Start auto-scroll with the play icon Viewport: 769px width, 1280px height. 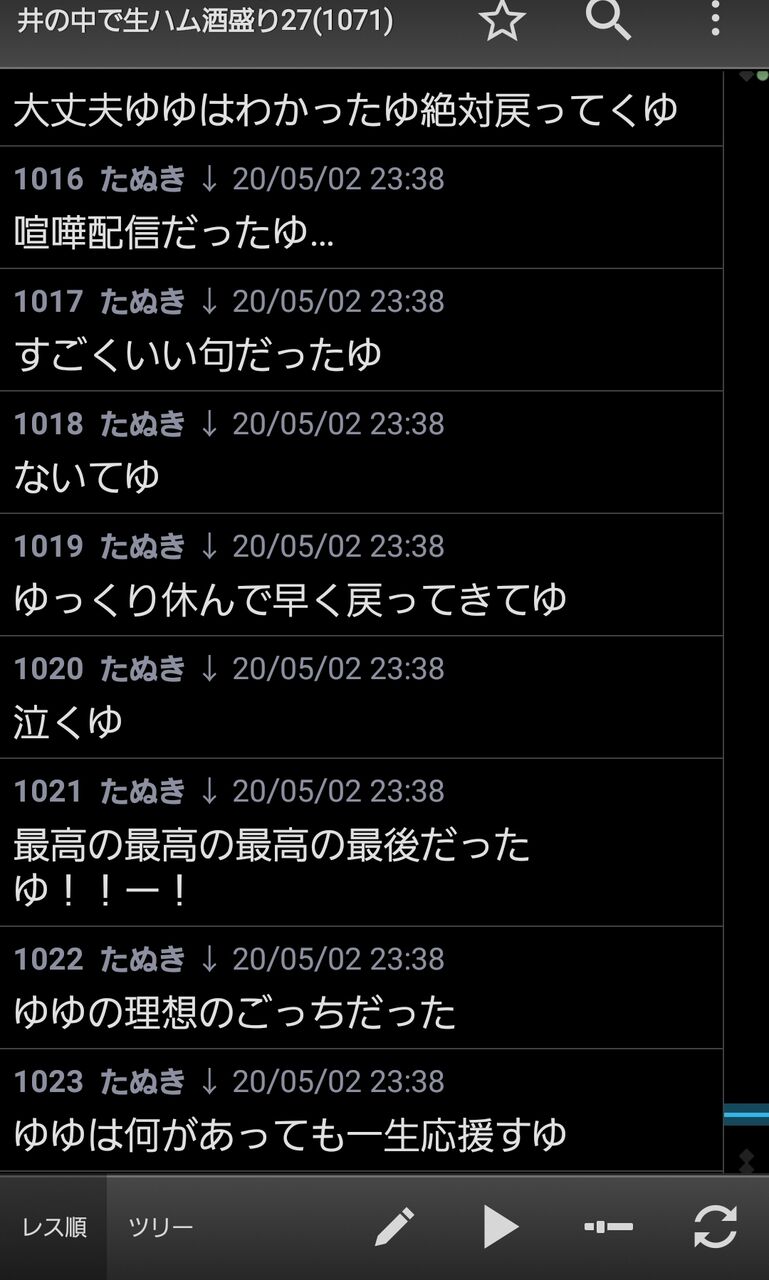(x=505, y=1224)
